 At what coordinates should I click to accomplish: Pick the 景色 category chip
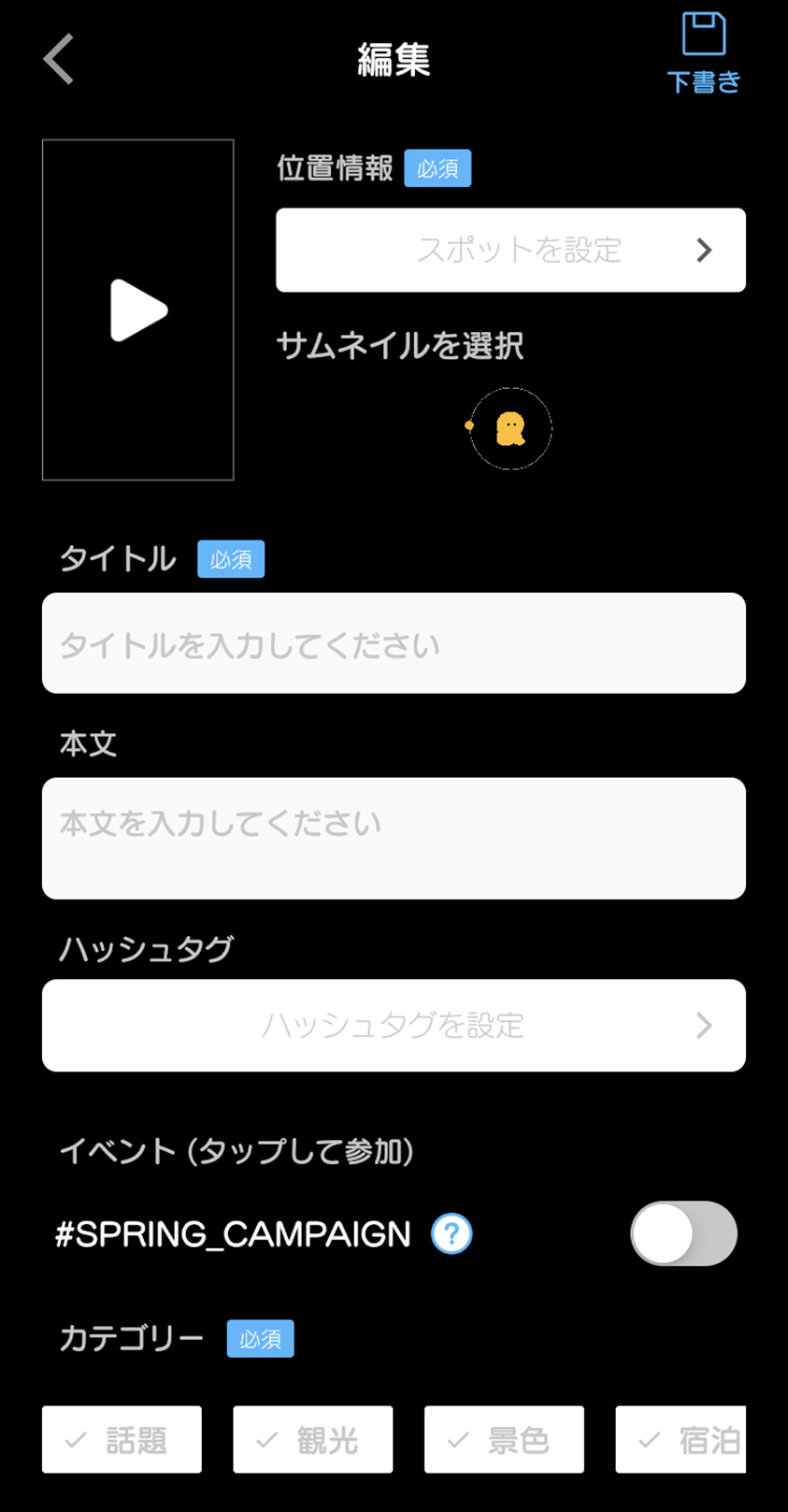point(504,1439)
